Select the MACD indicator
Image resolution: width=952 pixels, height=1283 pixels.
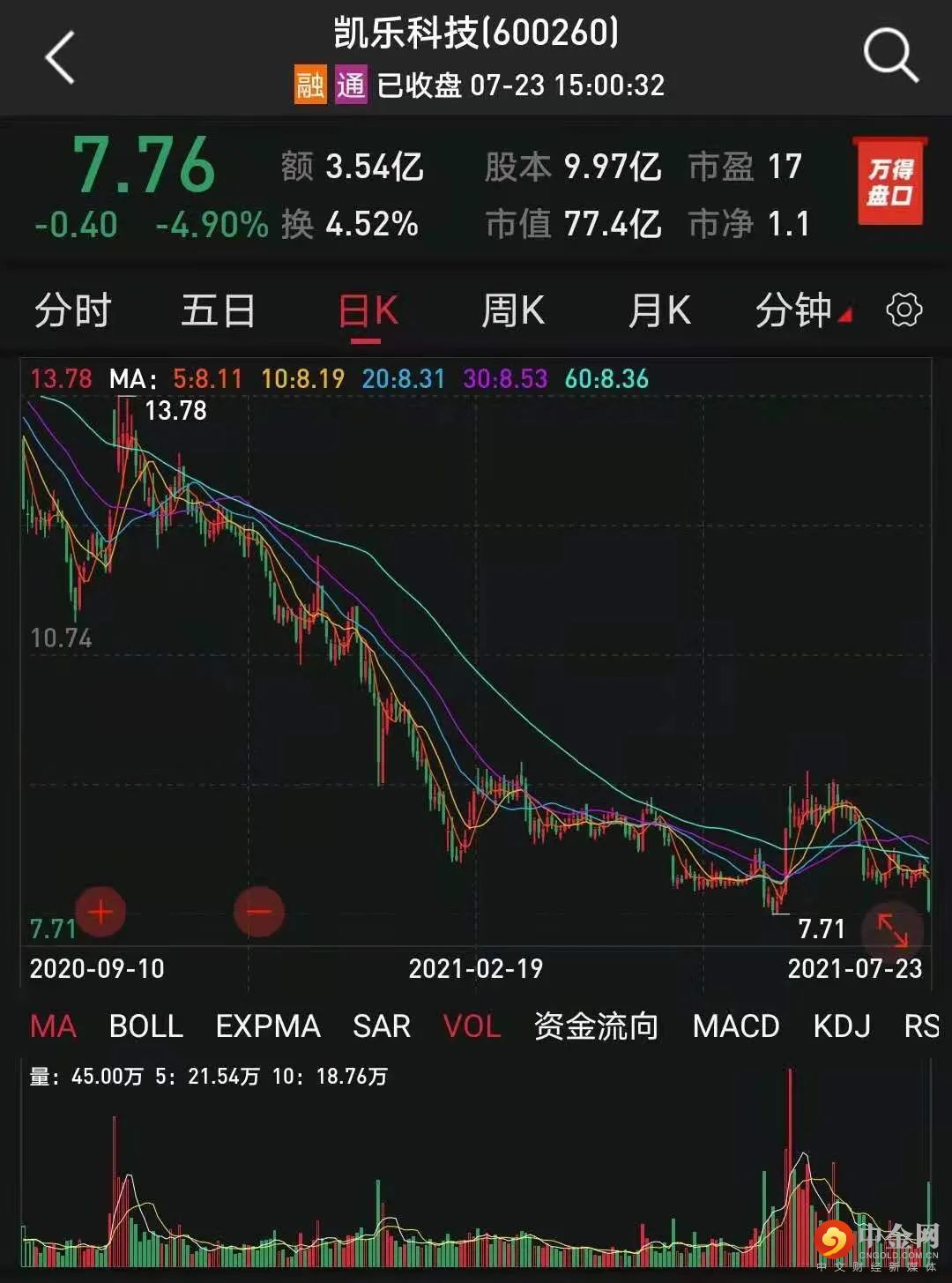coord(736,1026)
